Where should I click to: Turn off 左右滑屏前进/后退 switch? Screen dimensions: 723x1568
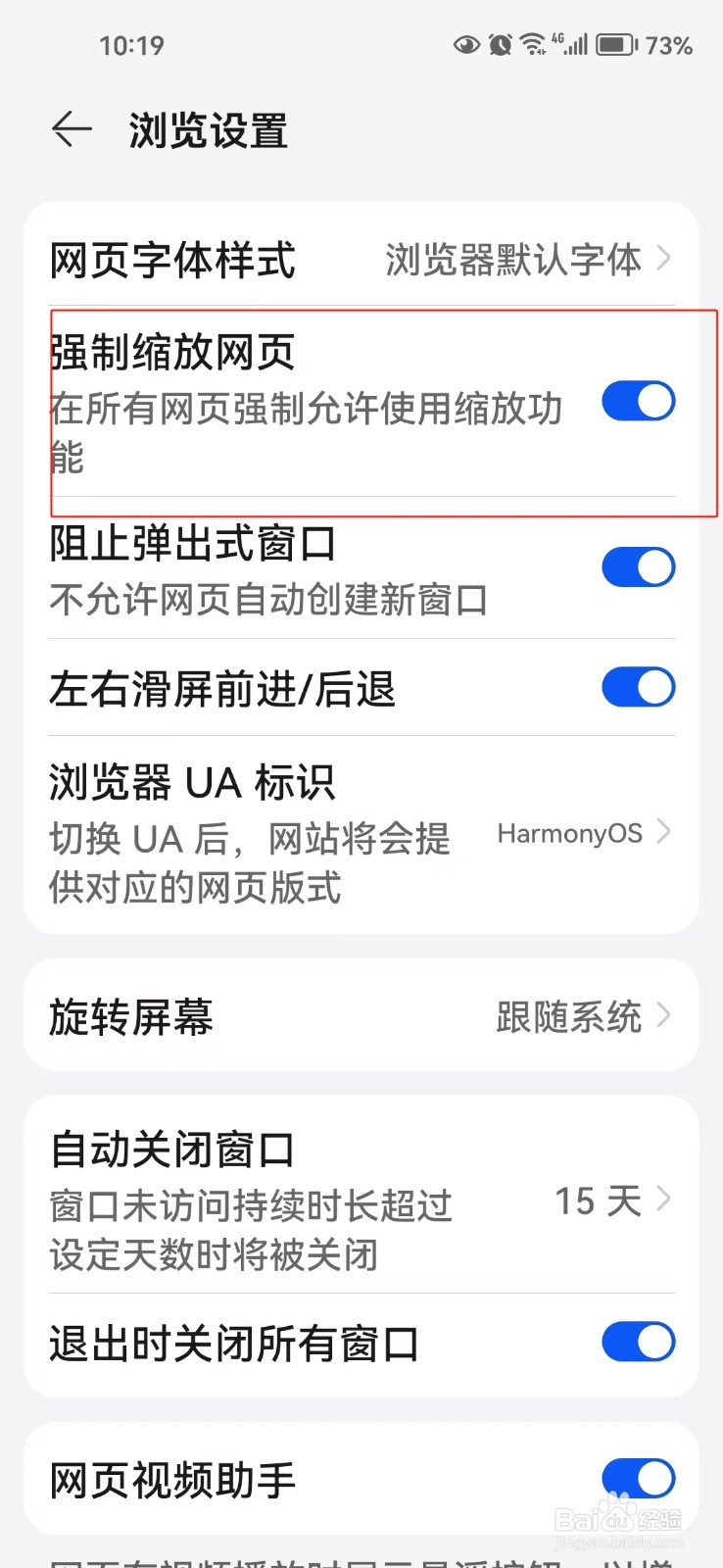point(638,687)
